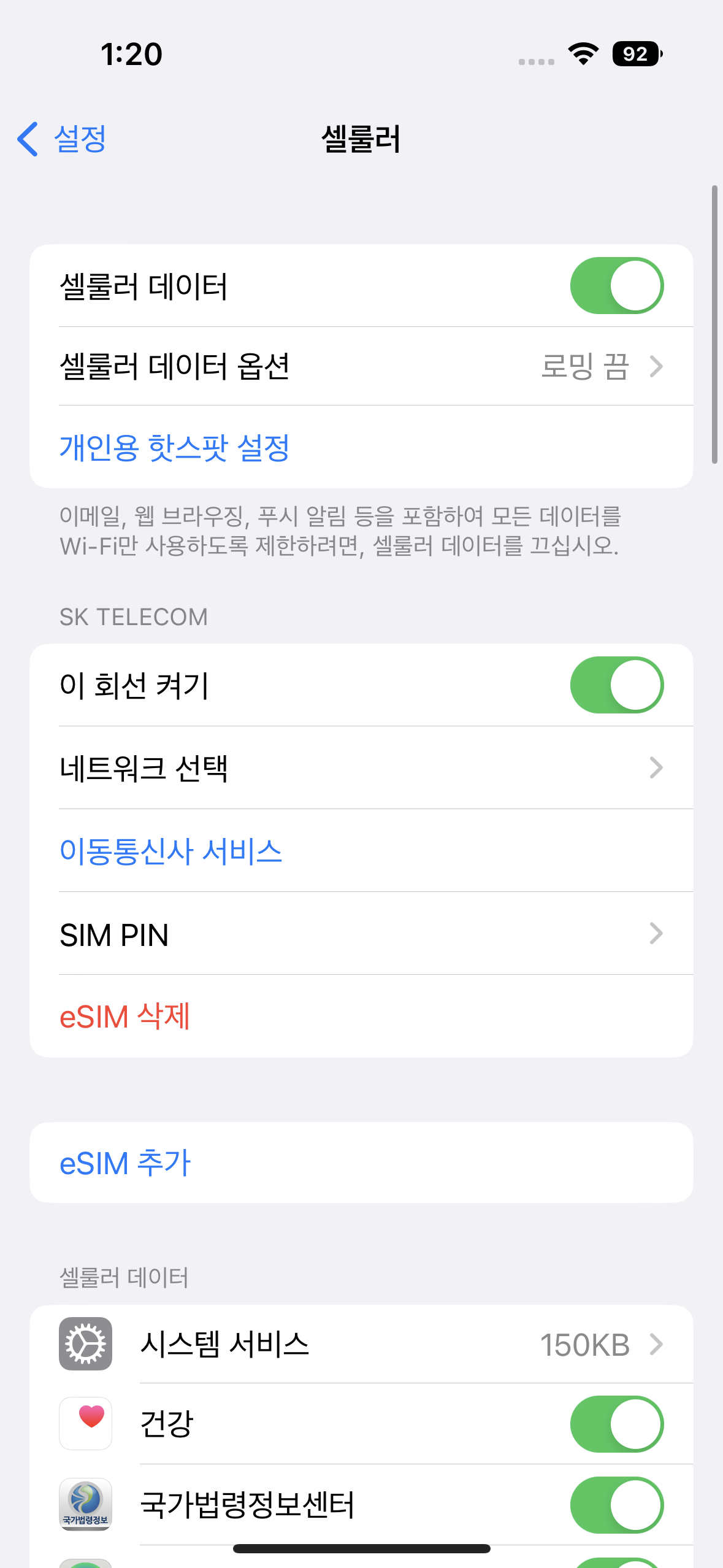Viewport: 723px width, 1568px height.
Task: Disable cellular data for 국가법령정보센터
Action: point(616,1505)
